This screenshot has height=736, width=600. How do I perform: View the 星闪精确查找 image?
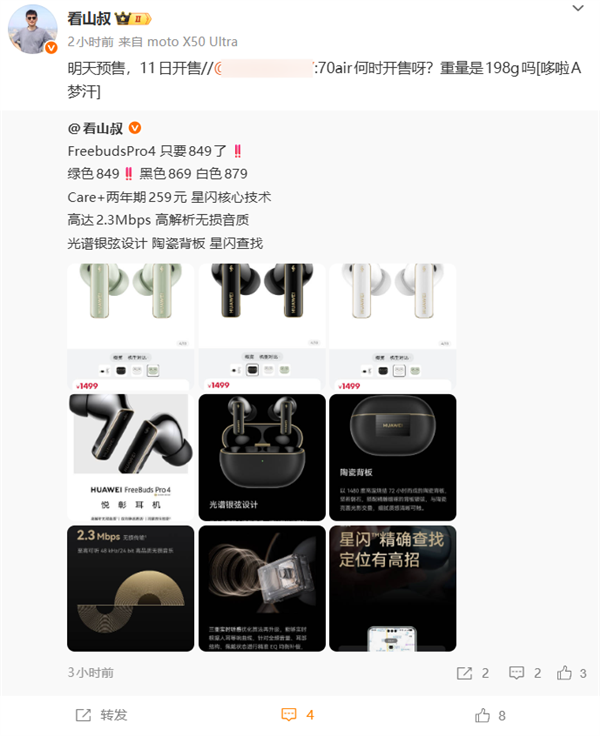pos(392,588)
